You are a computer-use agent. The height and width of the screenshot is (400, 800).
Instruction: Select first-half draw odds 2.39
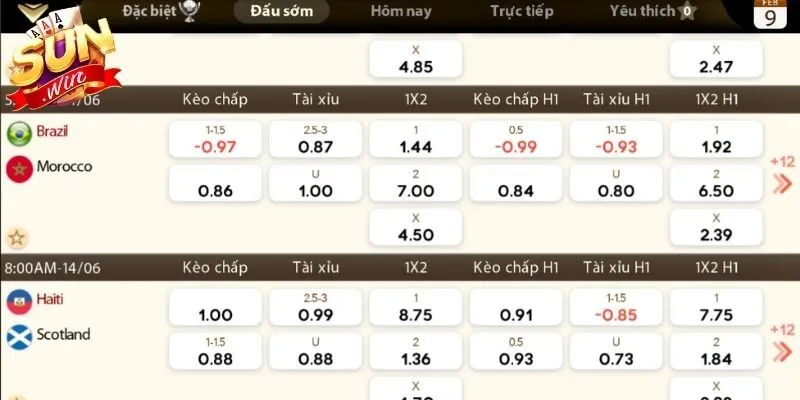coord(715,228)
